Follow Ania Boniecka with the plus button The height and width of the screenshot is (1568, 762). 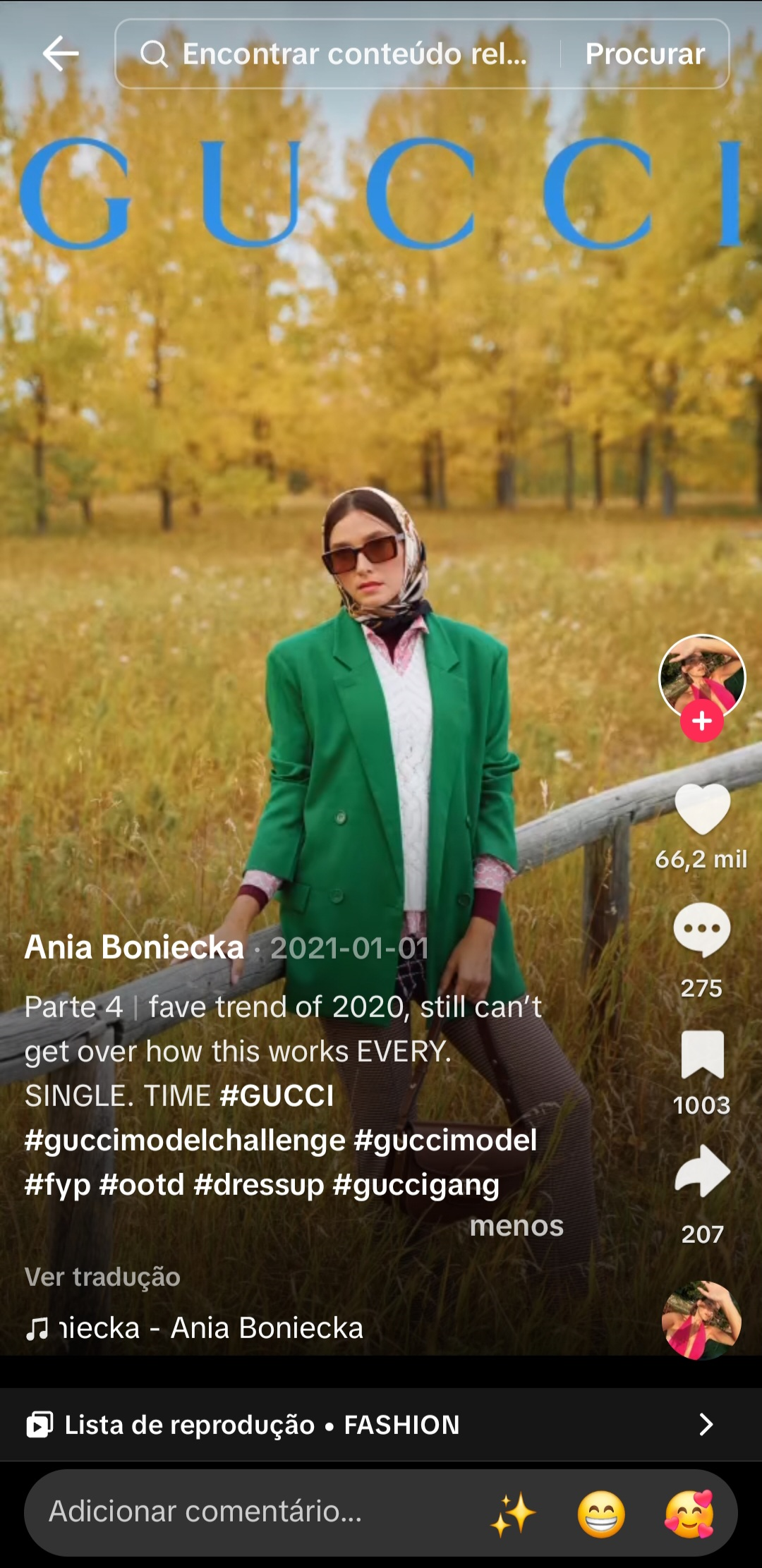pyautogui.click(x=701, y=721)
